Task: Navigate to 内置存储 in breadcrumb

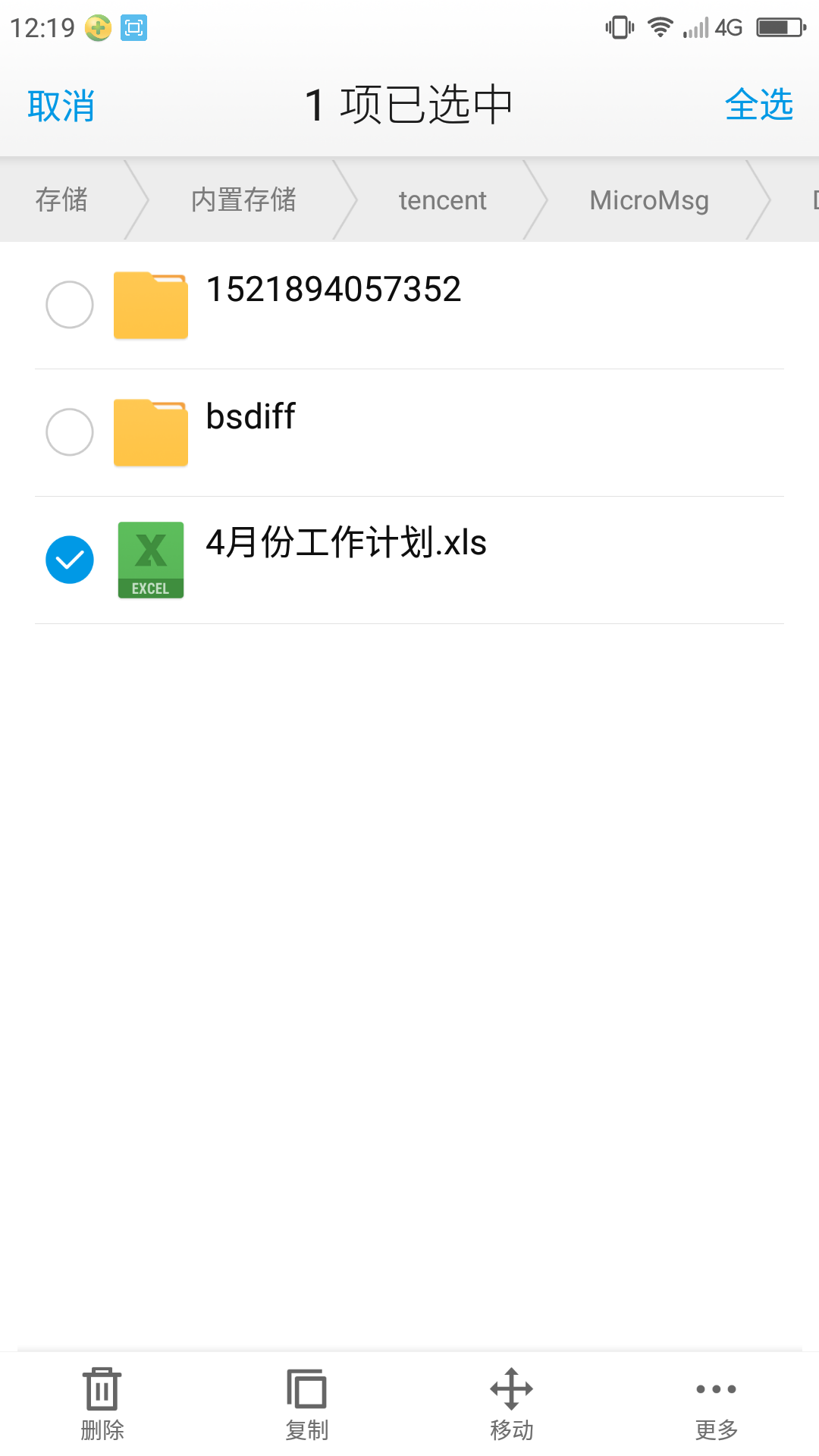Action: click(243, 199)
